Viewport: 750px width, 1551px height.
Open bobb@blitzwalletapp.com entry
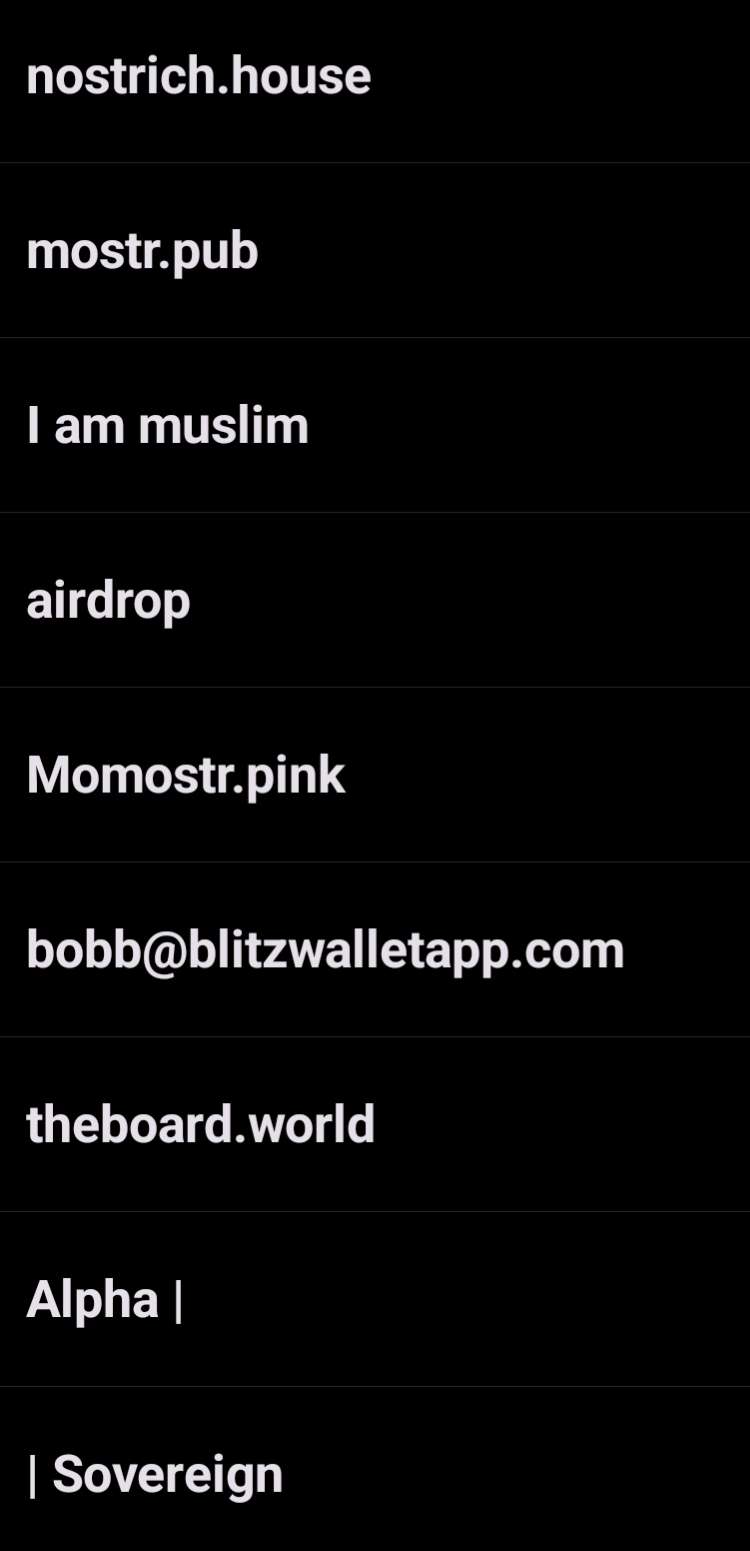click(325, 950)
